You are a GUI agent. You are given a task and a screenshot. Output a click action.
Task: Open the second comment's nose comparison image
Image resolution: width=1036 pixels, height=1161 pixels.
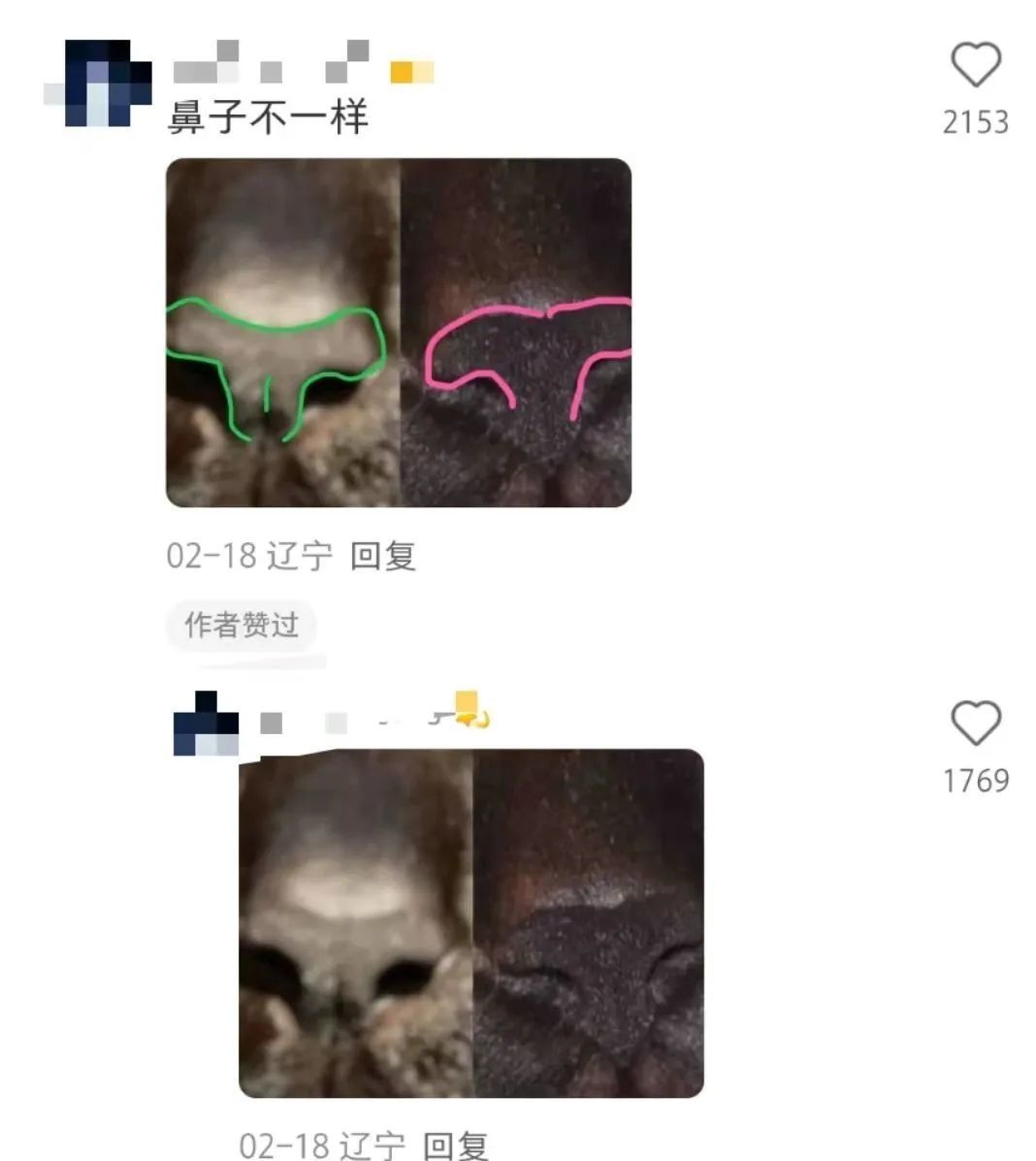tap(471, 923)
